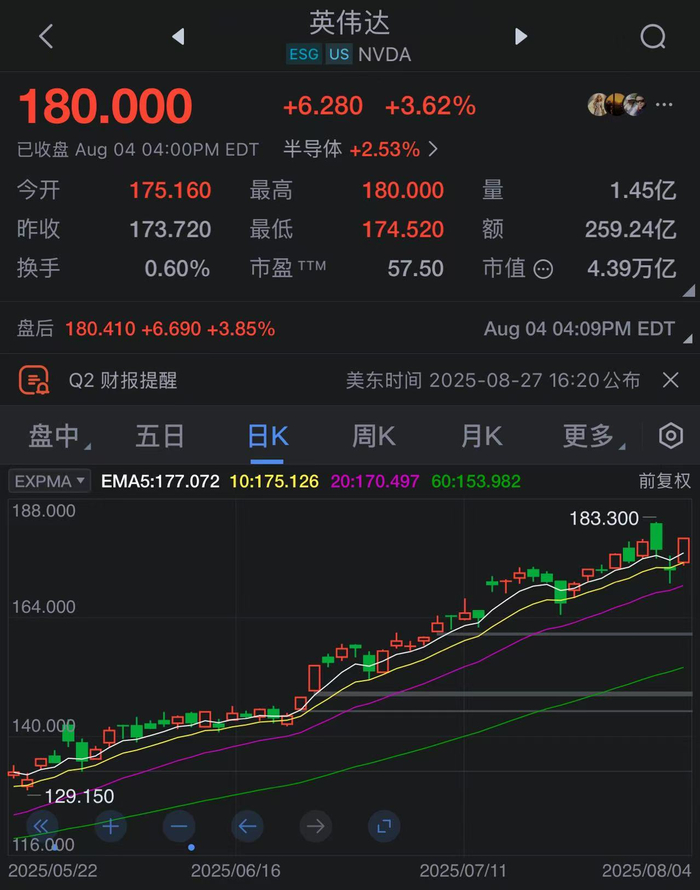Zoom in the chart with plus button
The height and width of the screenshot is (890, 700).
pos(110,826)
